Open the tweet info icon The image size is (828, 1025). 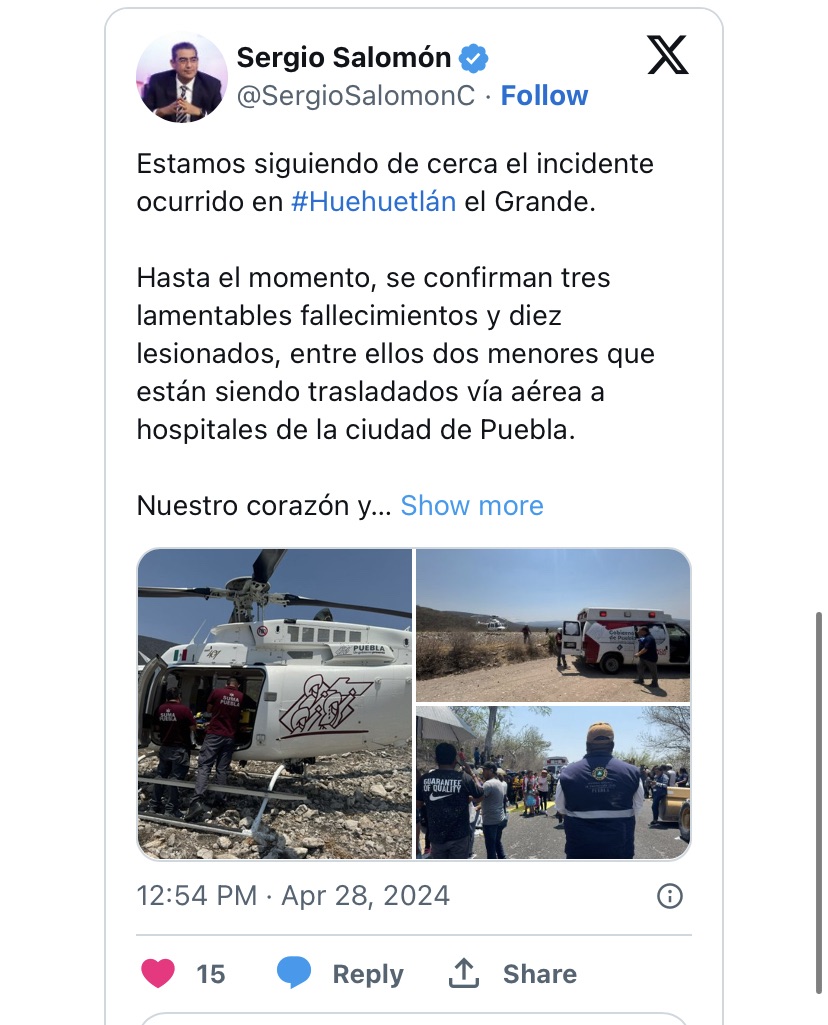click(669, 895)
